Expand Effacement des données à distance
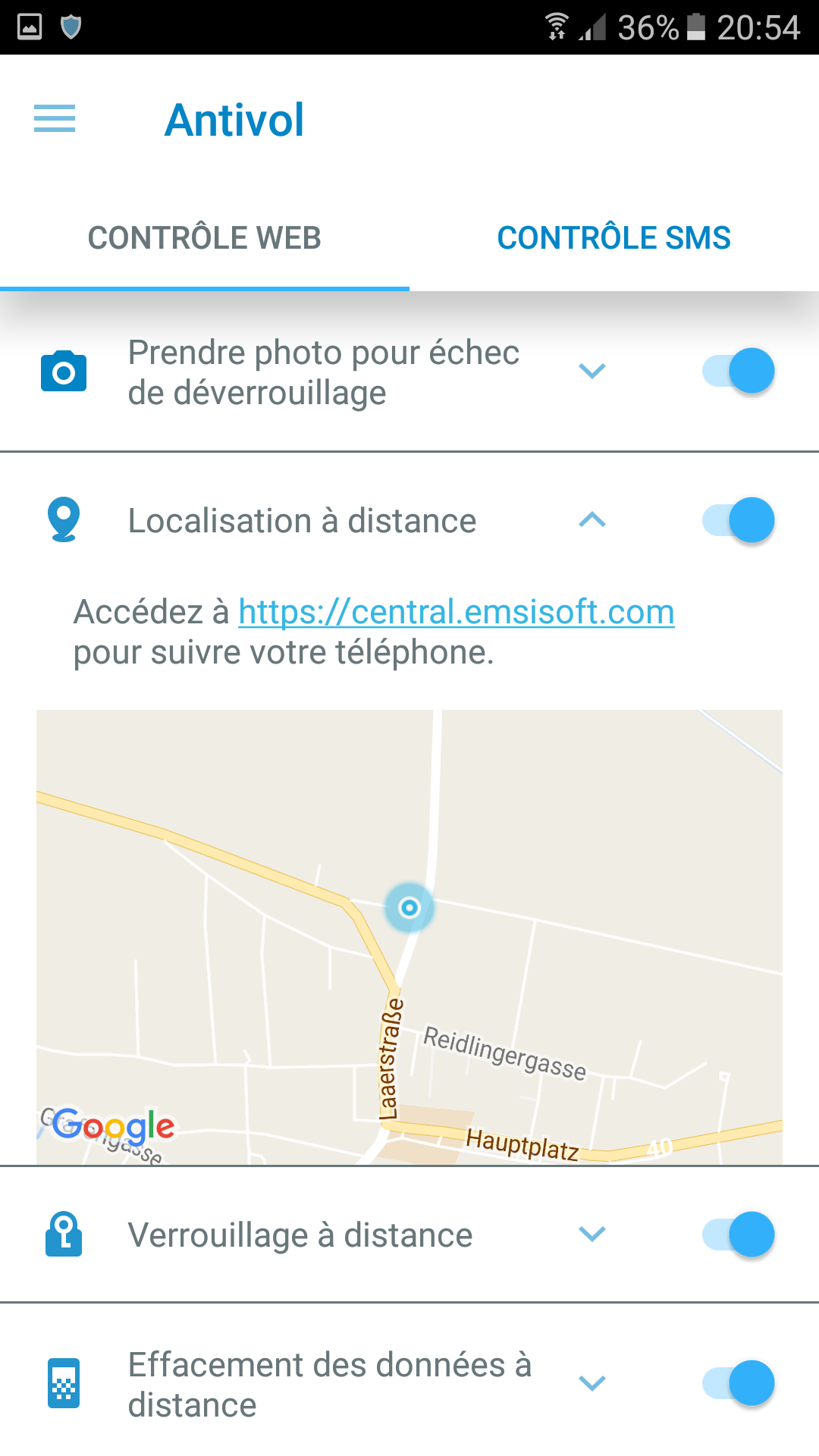This screenshot has width=819, height=1456. [592, 1383]
